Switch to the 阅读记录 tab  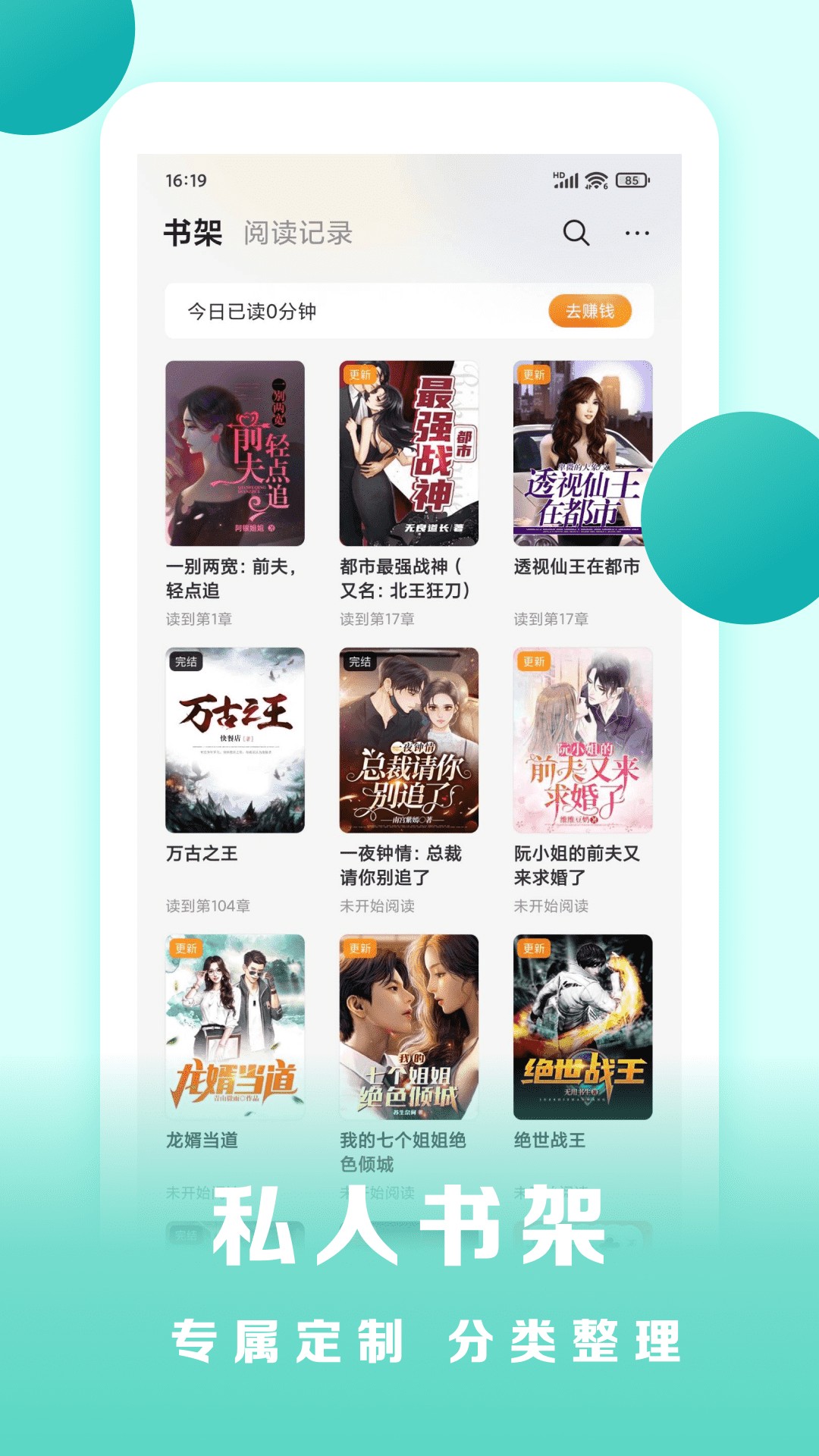tap(296, 233)
